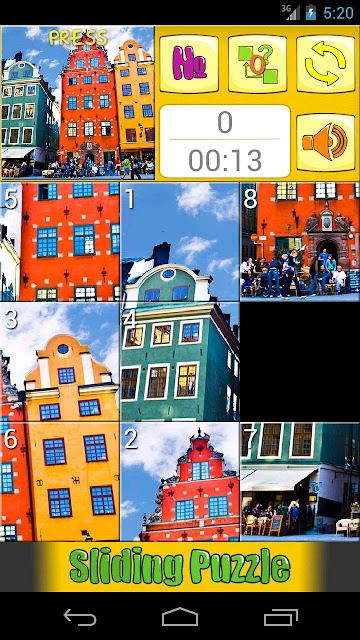The height and width of the screenshot is (640, 360).
Task: Reshuffle the puzzle with yellow arrows button
Action: tap(325, 64)
